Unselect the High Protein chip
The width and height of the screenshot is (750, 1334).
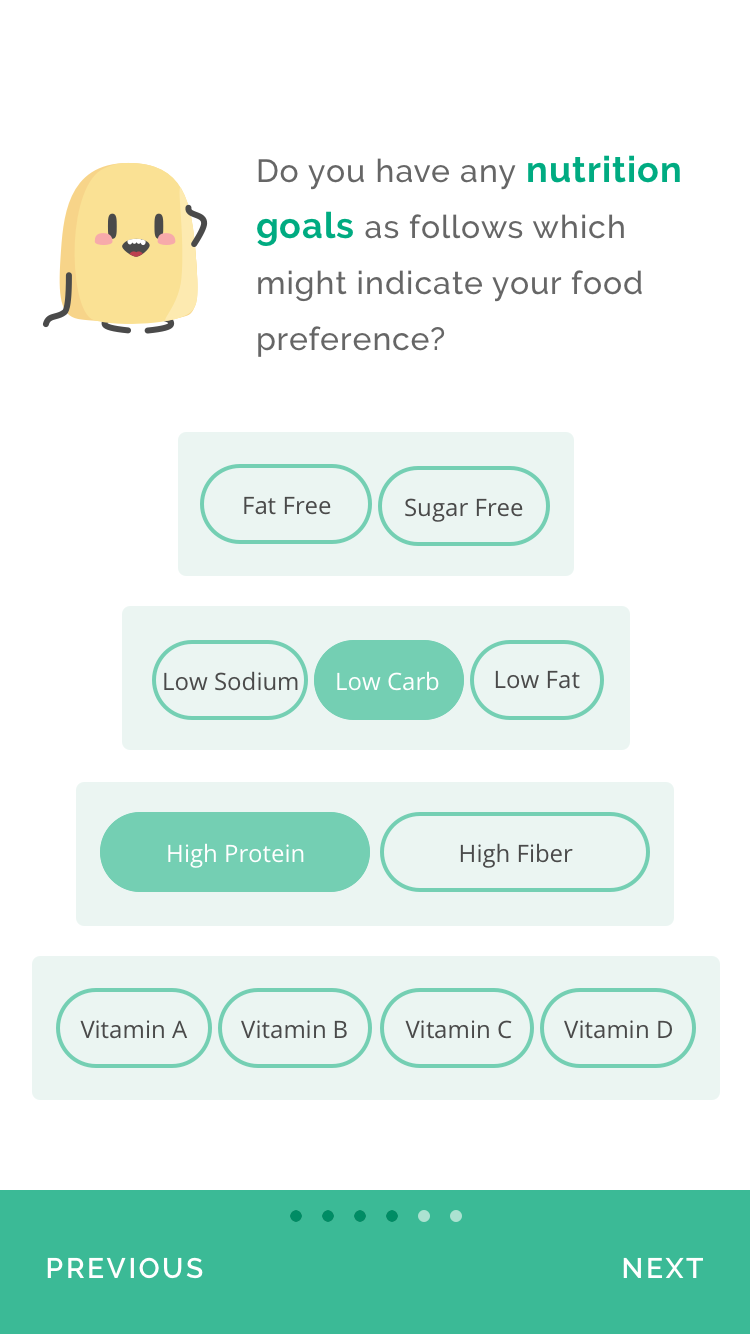(x=235, y=852)
